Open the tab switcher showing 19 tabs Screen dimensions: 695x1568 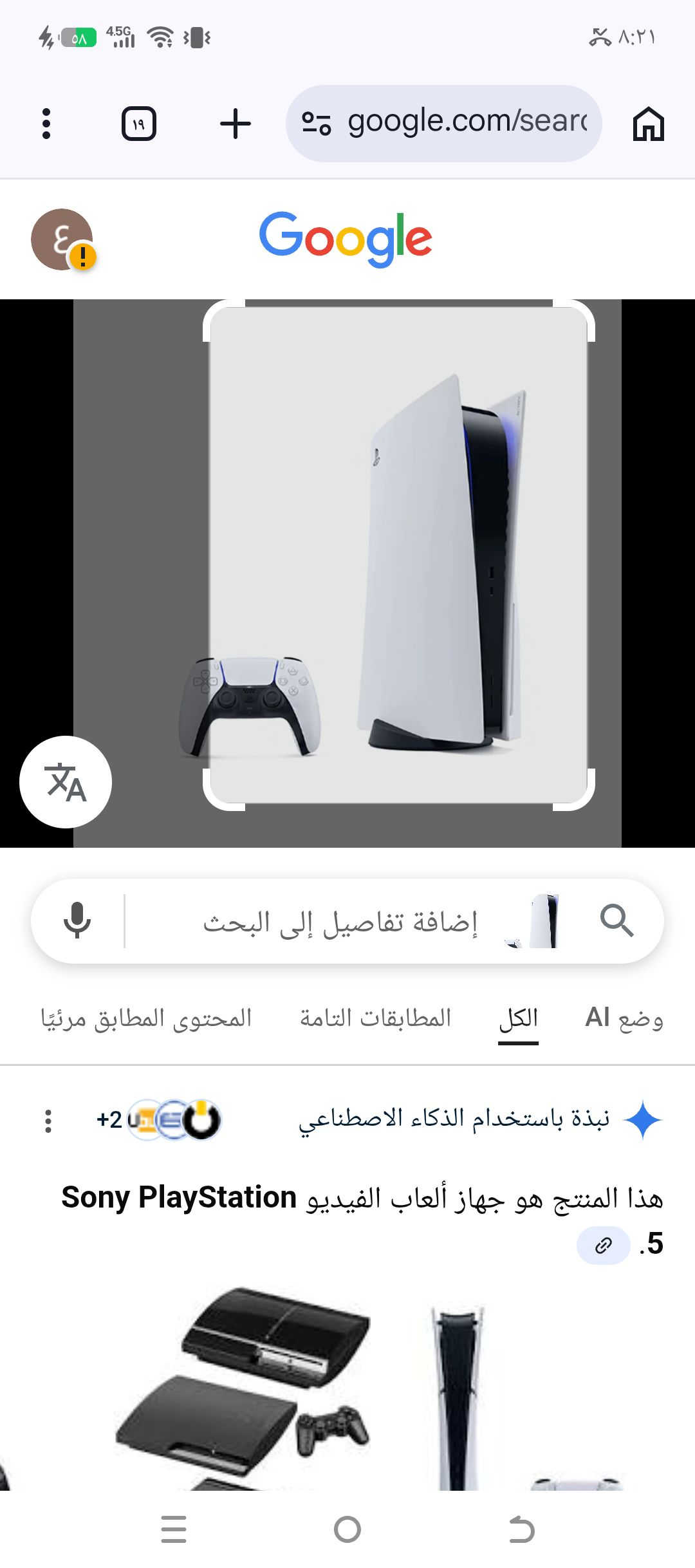[x=139, y=124]
